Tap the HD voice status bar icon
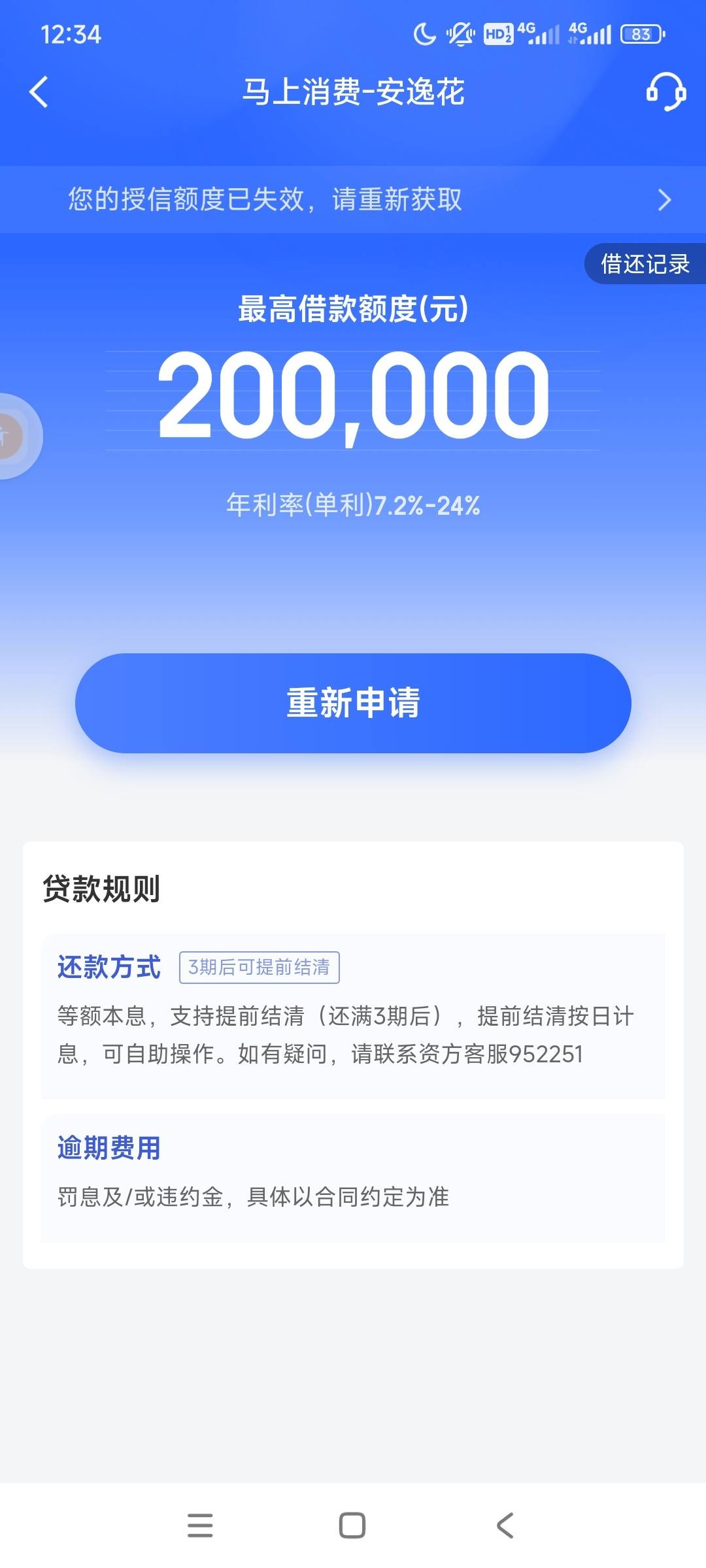 pyautogui.click(x=498, y=33)
